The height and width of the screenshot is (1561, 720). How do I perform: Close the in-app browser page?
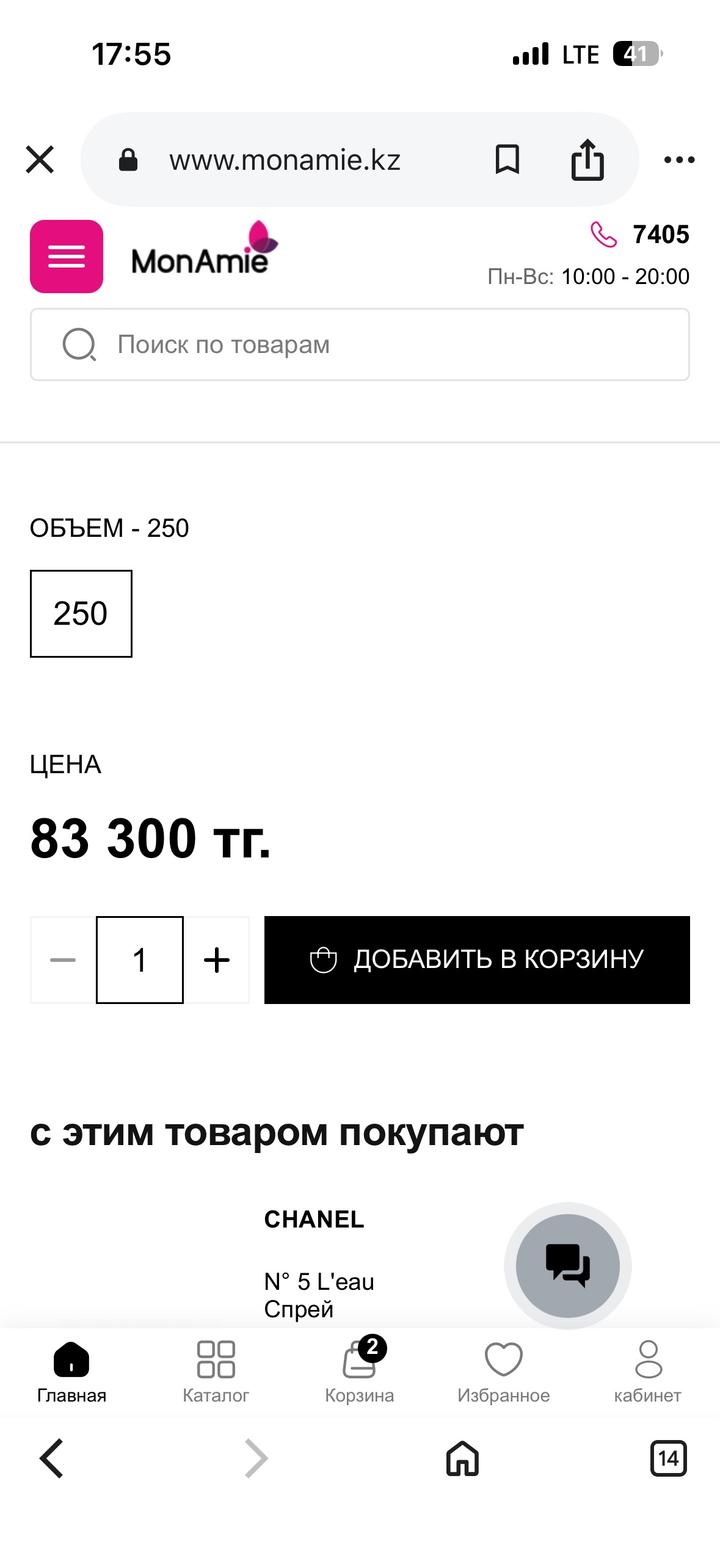pyautogui.click(x=40, y=160)
